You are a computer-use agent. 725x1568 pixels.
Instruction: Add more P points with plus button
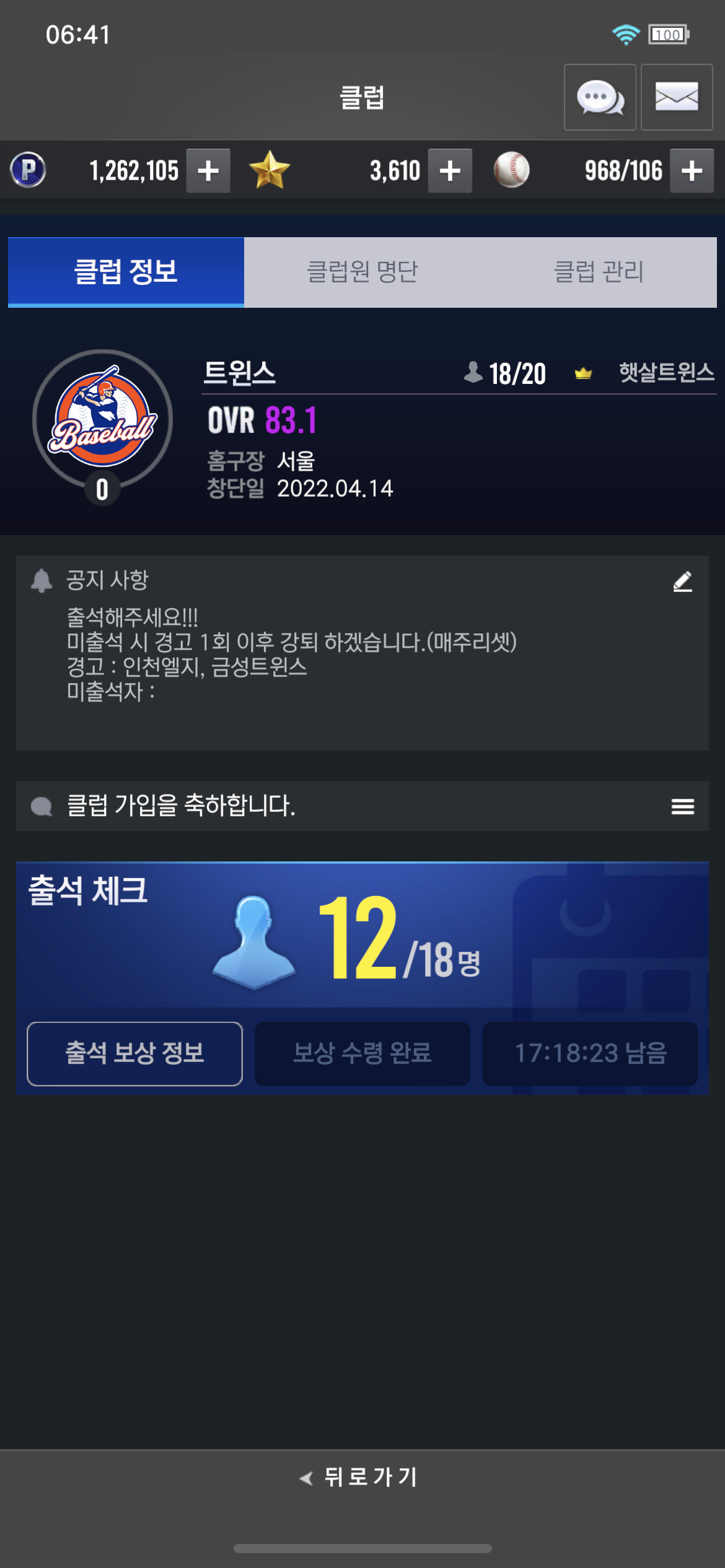tap(208, 170)
